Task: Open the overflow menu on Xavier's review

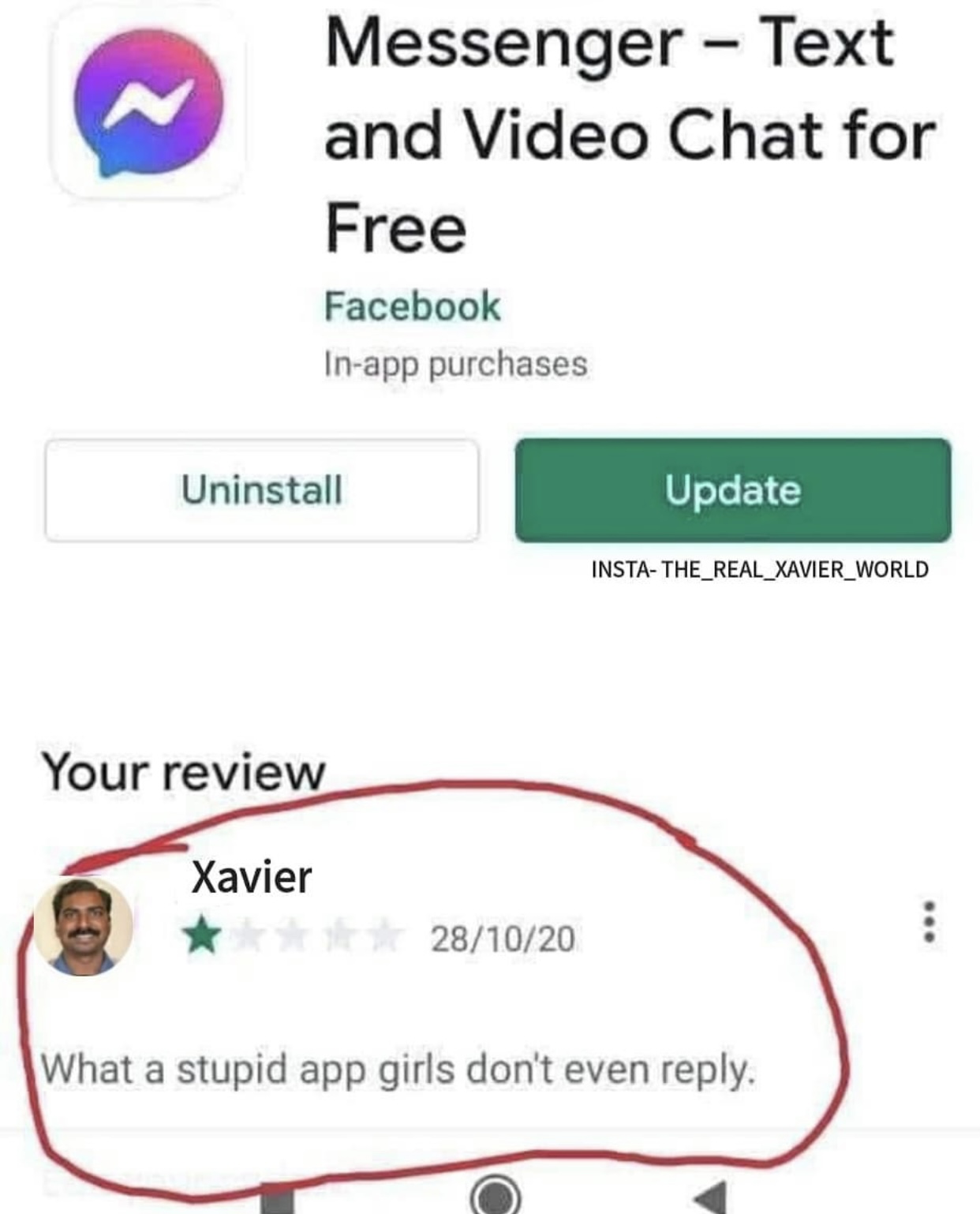Action: coord(930,921)
